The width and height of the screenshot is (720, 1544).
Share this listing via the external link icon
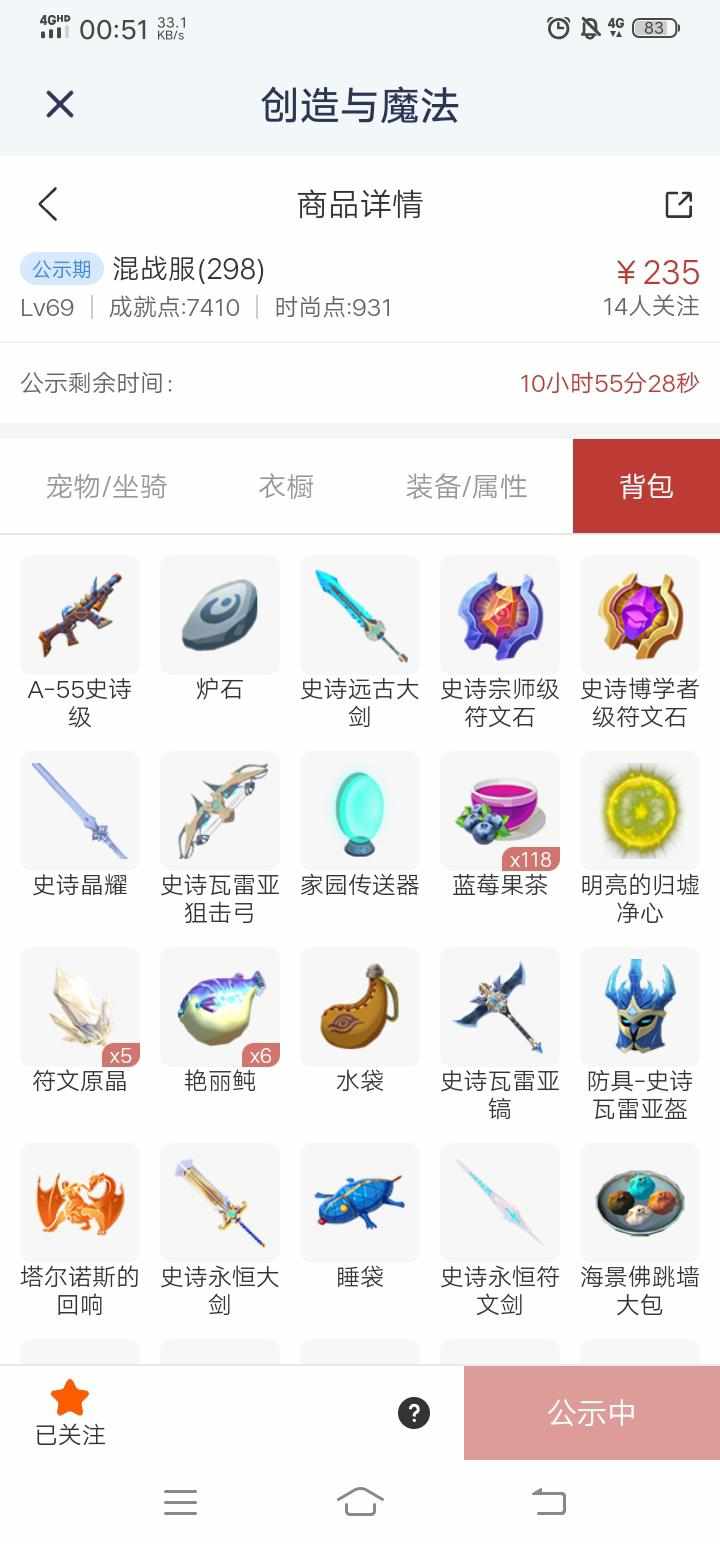coord(679,204)
